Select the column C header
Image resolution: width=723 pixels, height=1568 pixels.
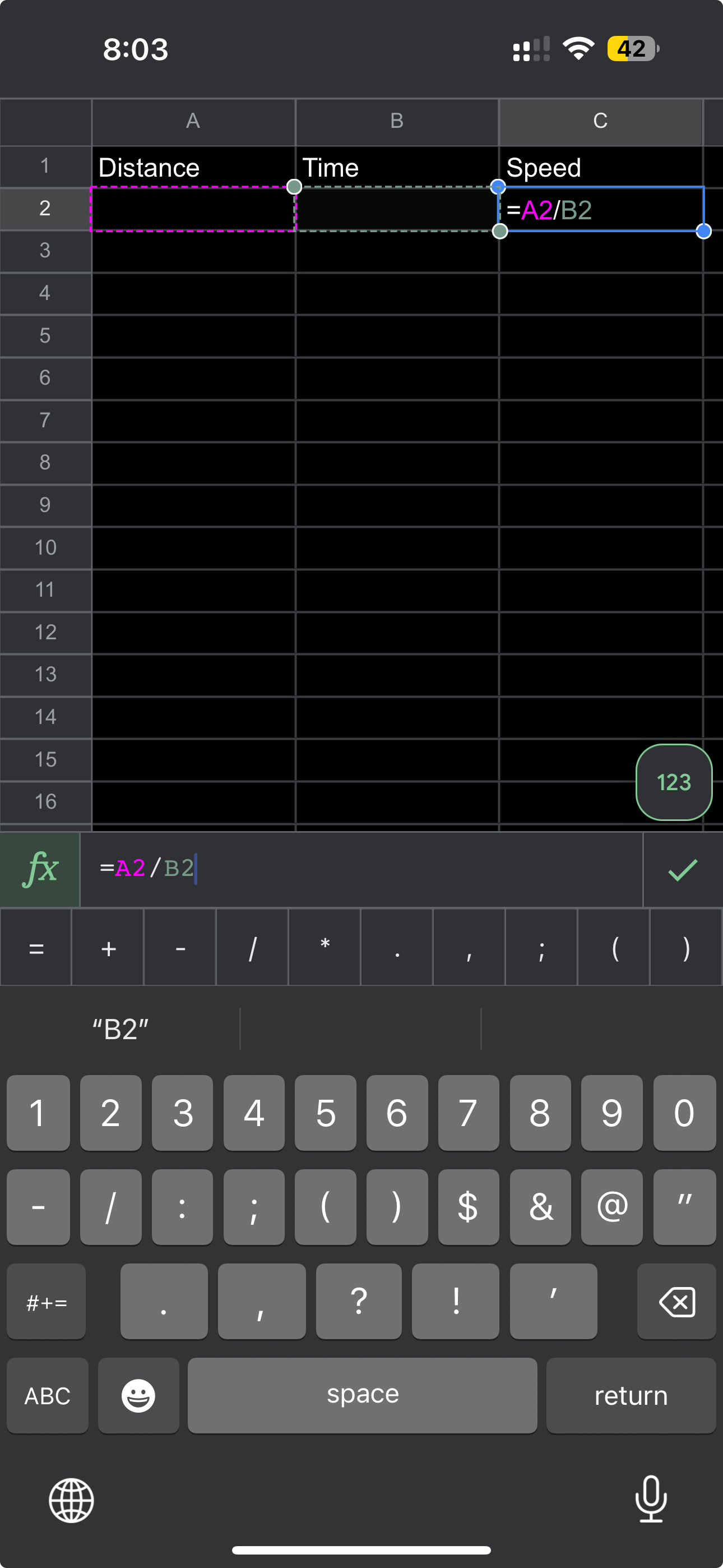coord(600,122)
